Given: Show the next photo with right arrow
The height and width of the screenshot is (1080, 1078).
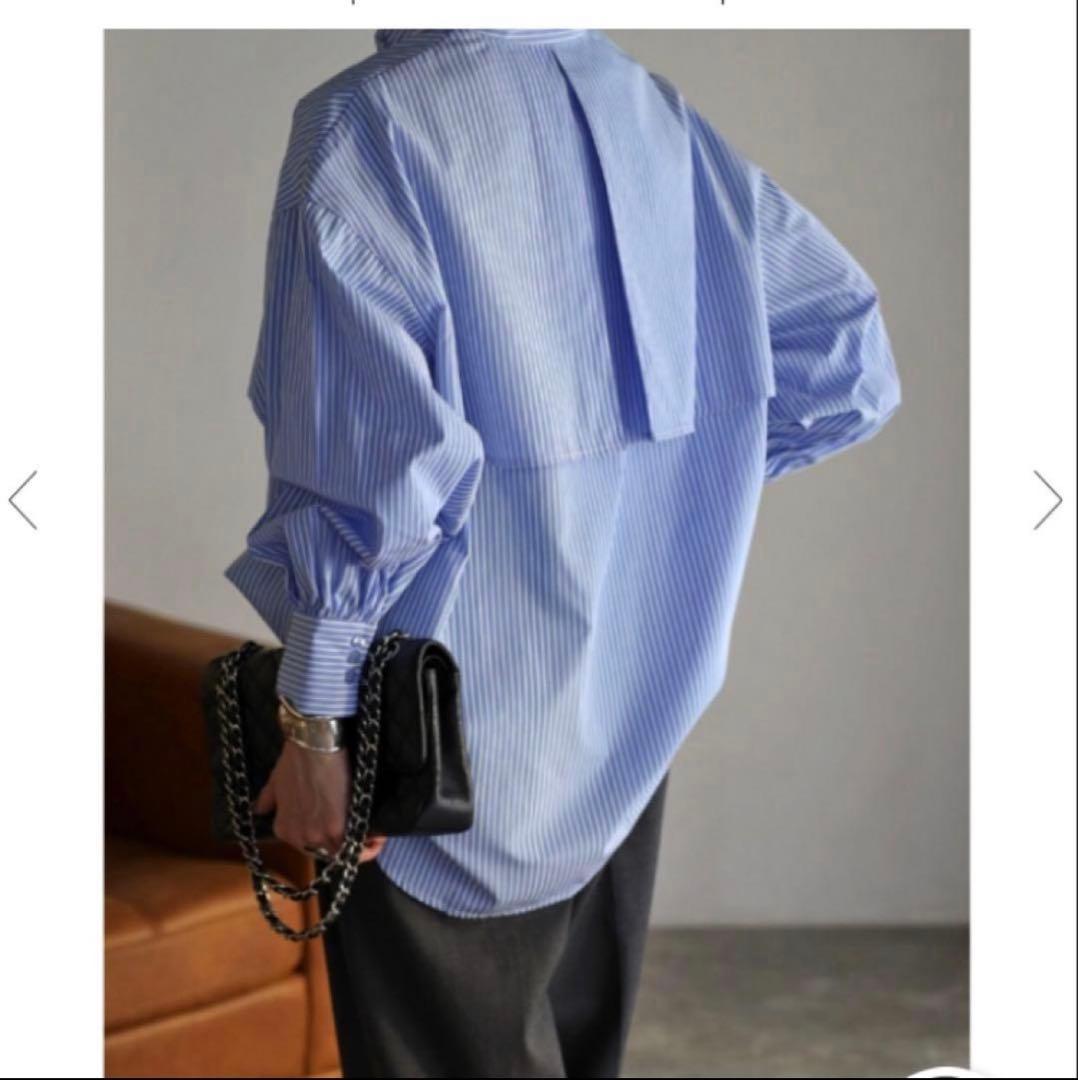Looking at the screenshot, I should click(x=1048, y=500).
